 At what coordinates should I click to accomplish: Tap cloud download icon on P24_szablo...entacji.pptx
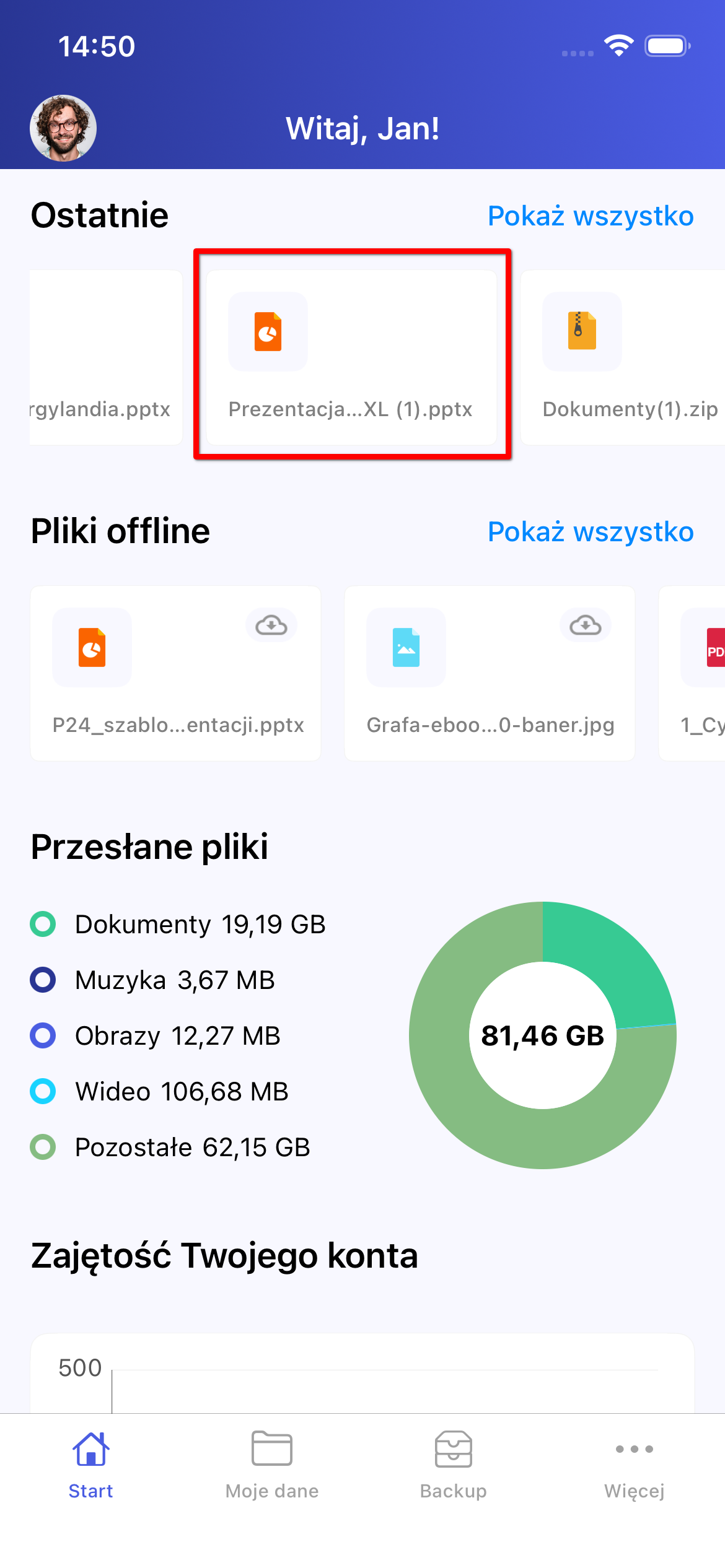[x=271, y=625]
